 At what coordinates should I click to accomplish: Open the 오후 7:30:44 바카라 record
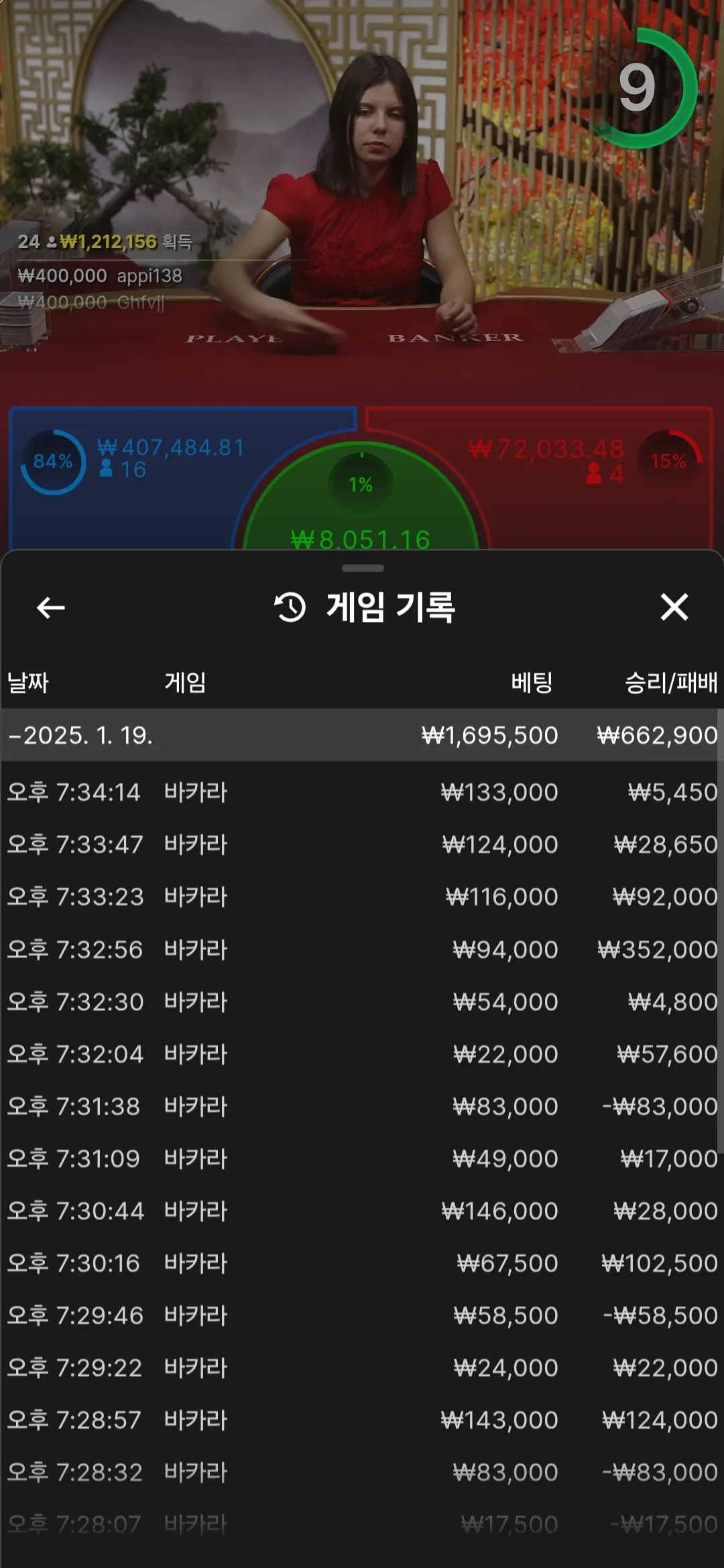click(361, 1210)
